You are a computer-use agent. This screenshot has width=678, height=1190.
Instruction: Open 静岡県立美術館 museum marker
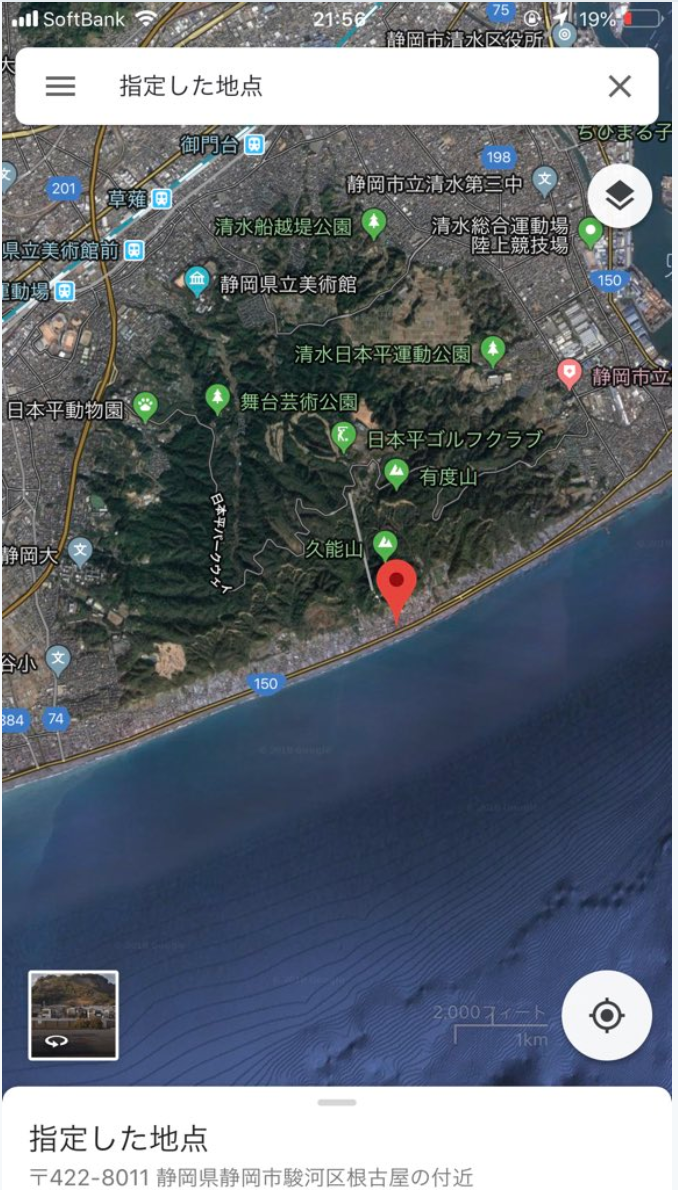tap(197, 281)
